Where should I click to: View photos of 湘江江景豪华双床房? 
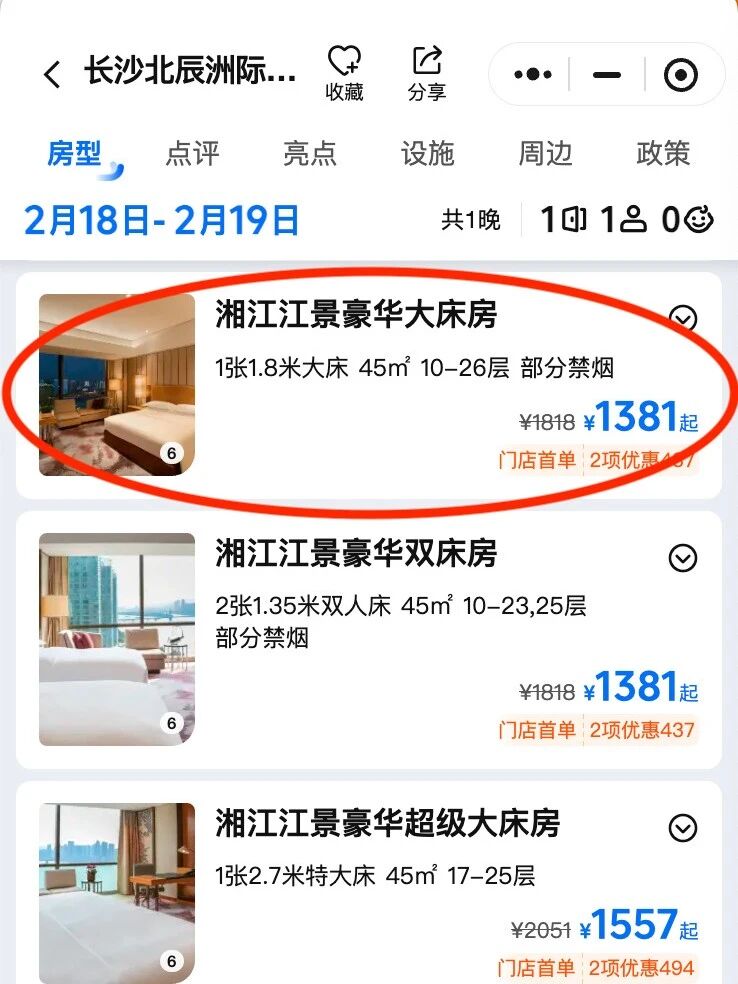click(x=117, y=640)
